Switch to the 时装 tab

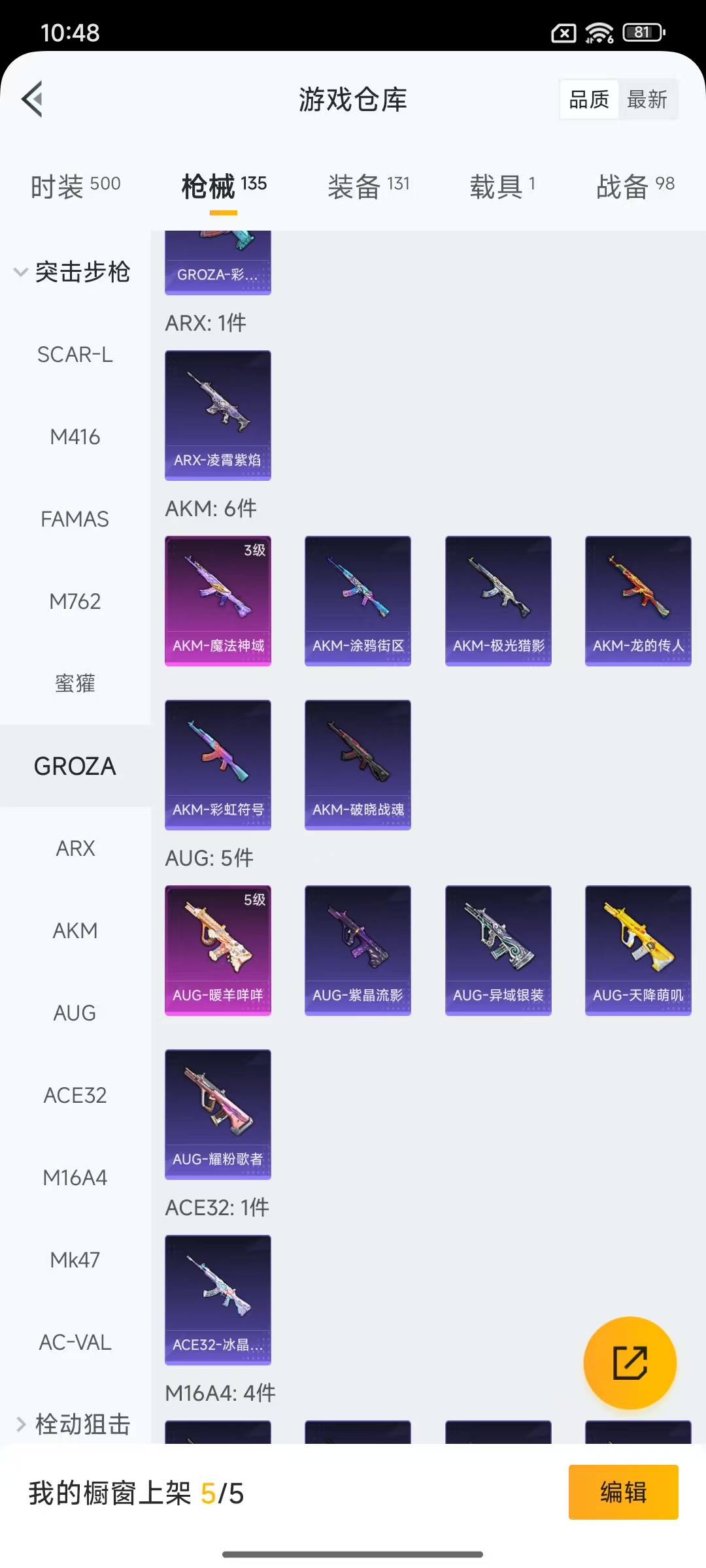(x=75, y=186)
